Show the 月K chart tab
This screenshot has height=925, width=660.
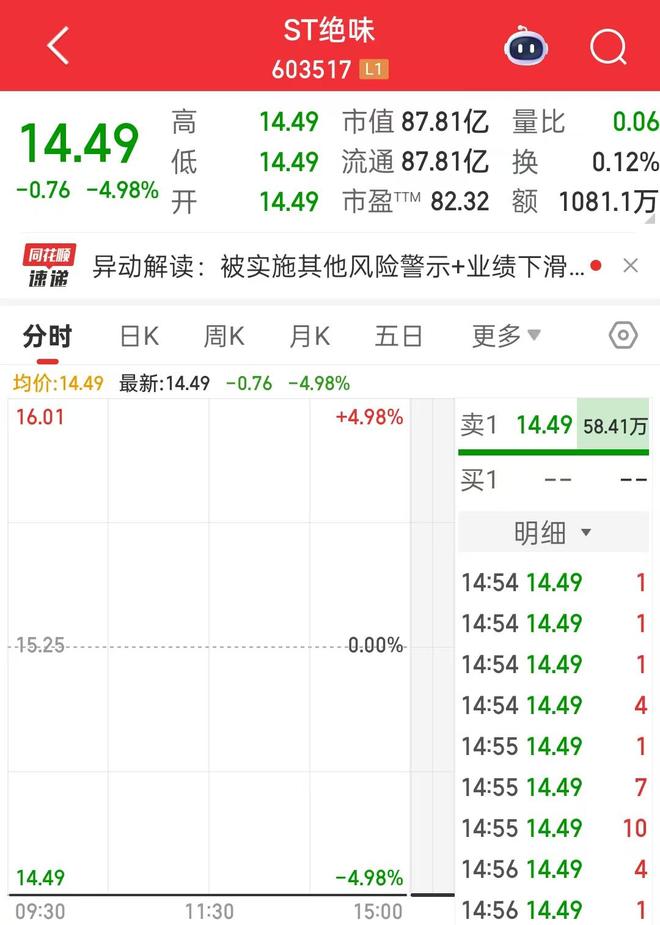(x=309, y=336)
